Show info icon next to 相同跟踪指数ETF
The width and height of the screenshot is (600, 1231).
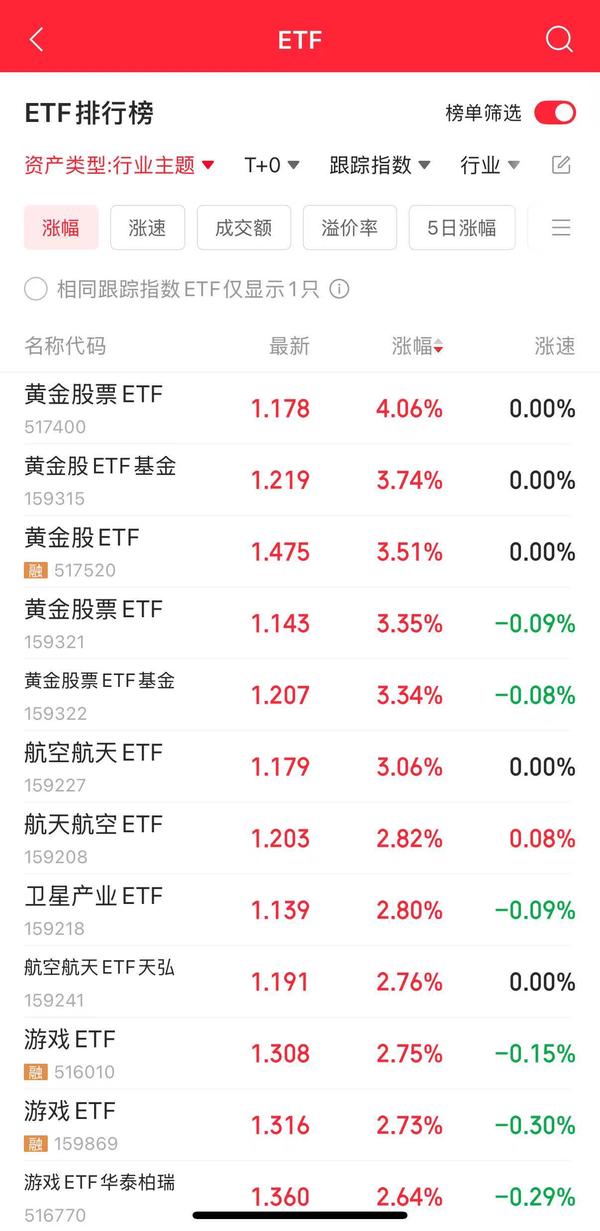pos(339,290)
